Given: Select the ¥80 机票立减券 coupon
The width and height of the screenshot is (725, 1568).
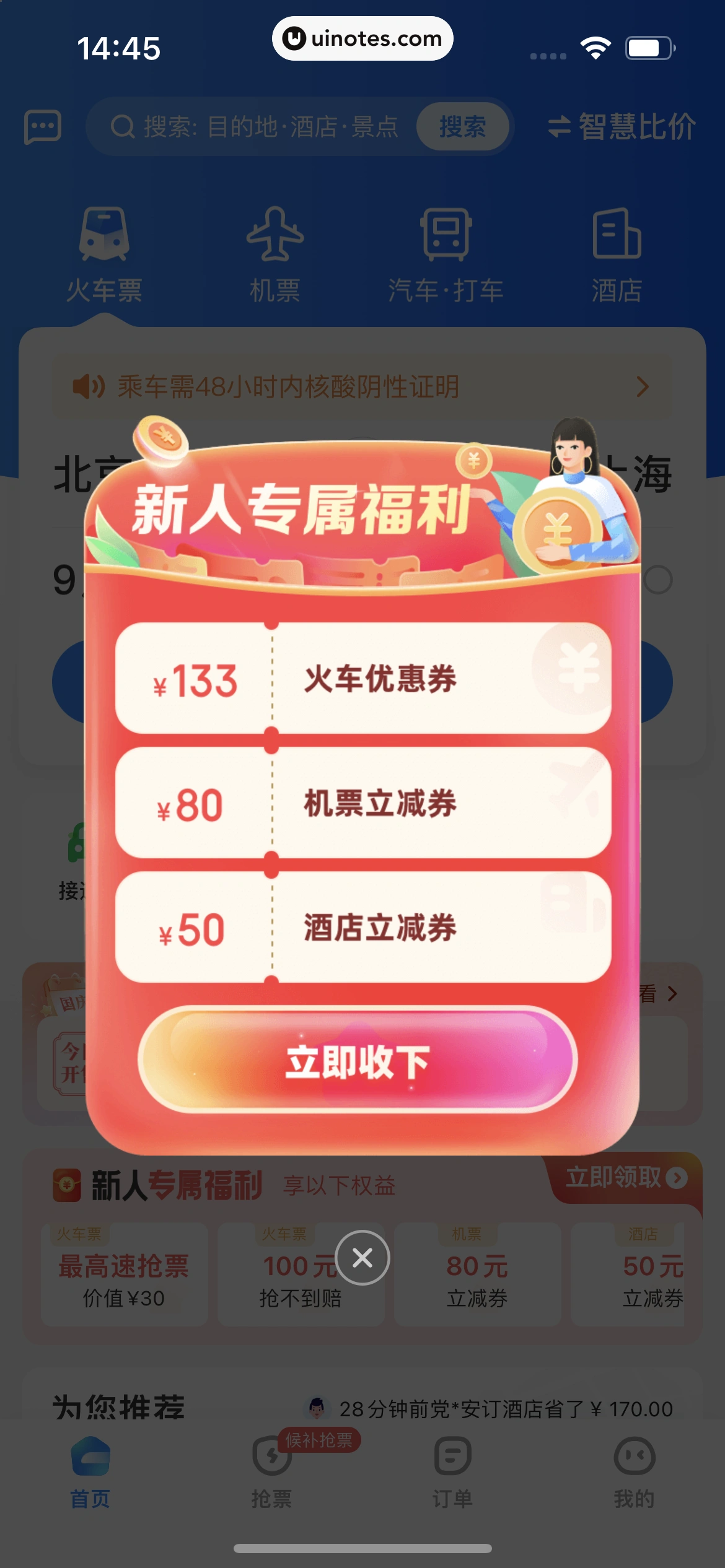Looking at the screenshot, I should coord(363,803).
